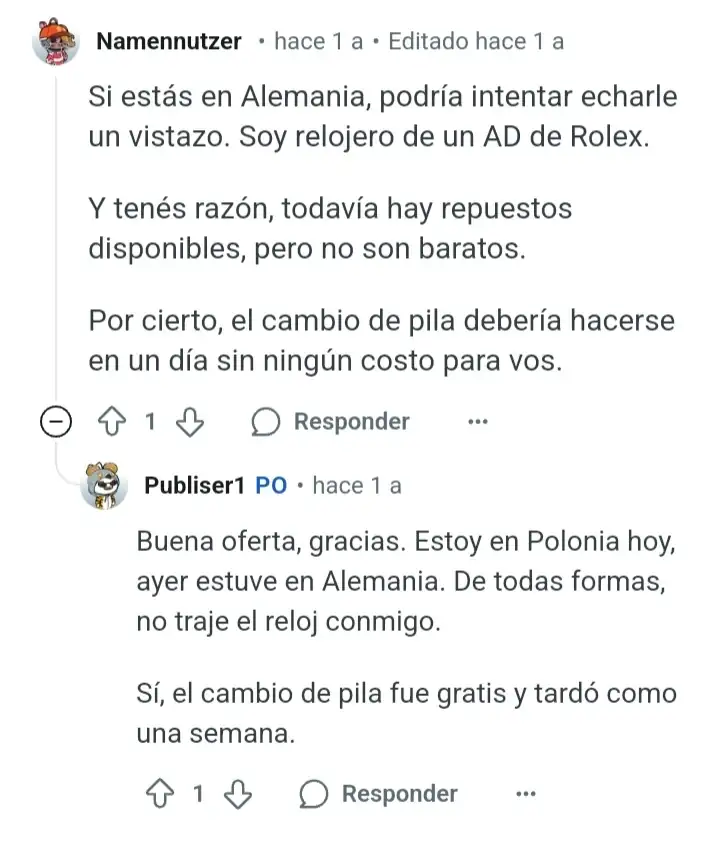This screenshot has width=715, height=850.
Task: Open overflow menu on Publiser1's reply
Action: 526,795
